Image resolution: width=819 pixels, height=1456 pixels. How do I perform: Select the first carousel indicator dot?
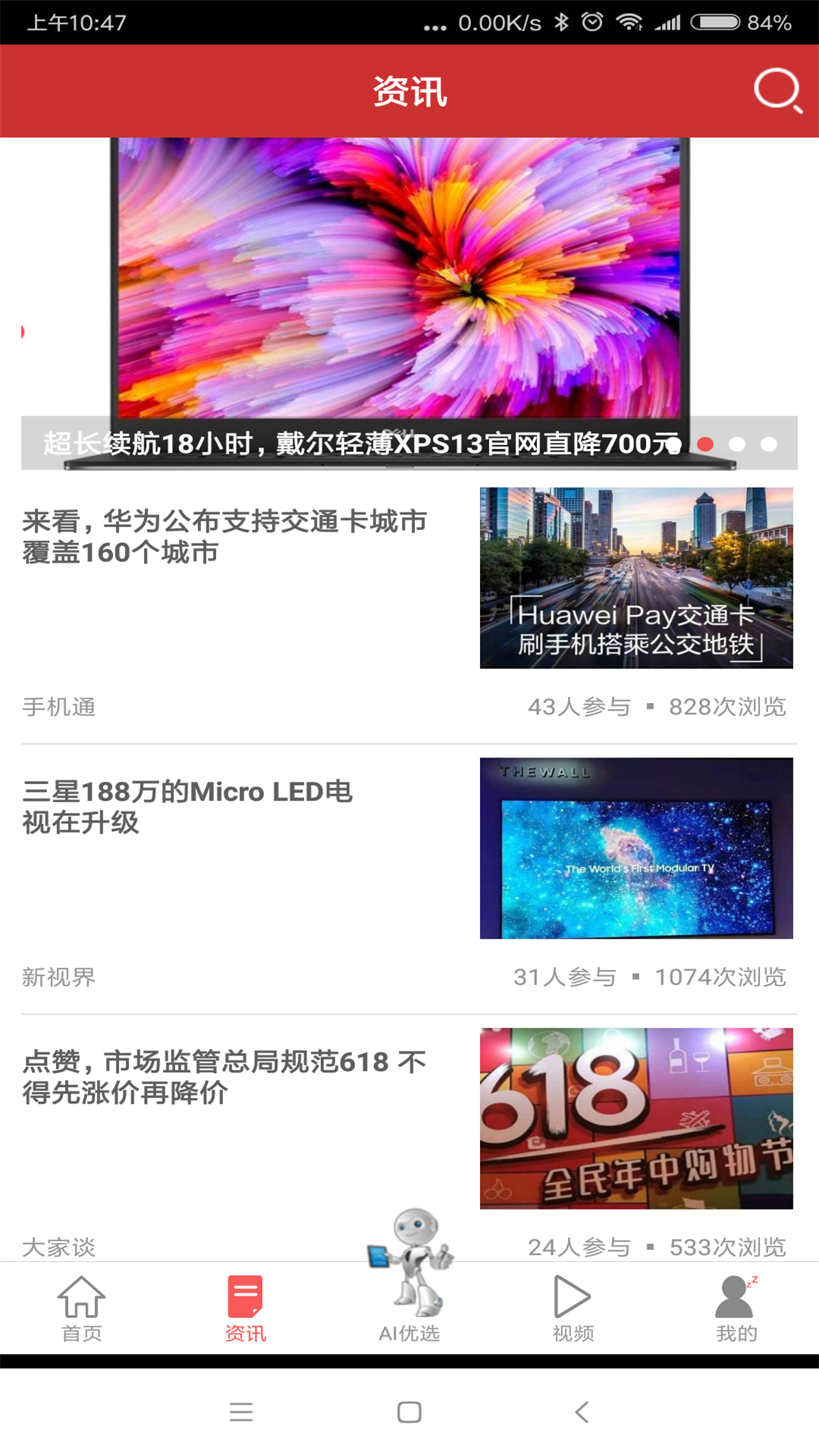point(707,444)
